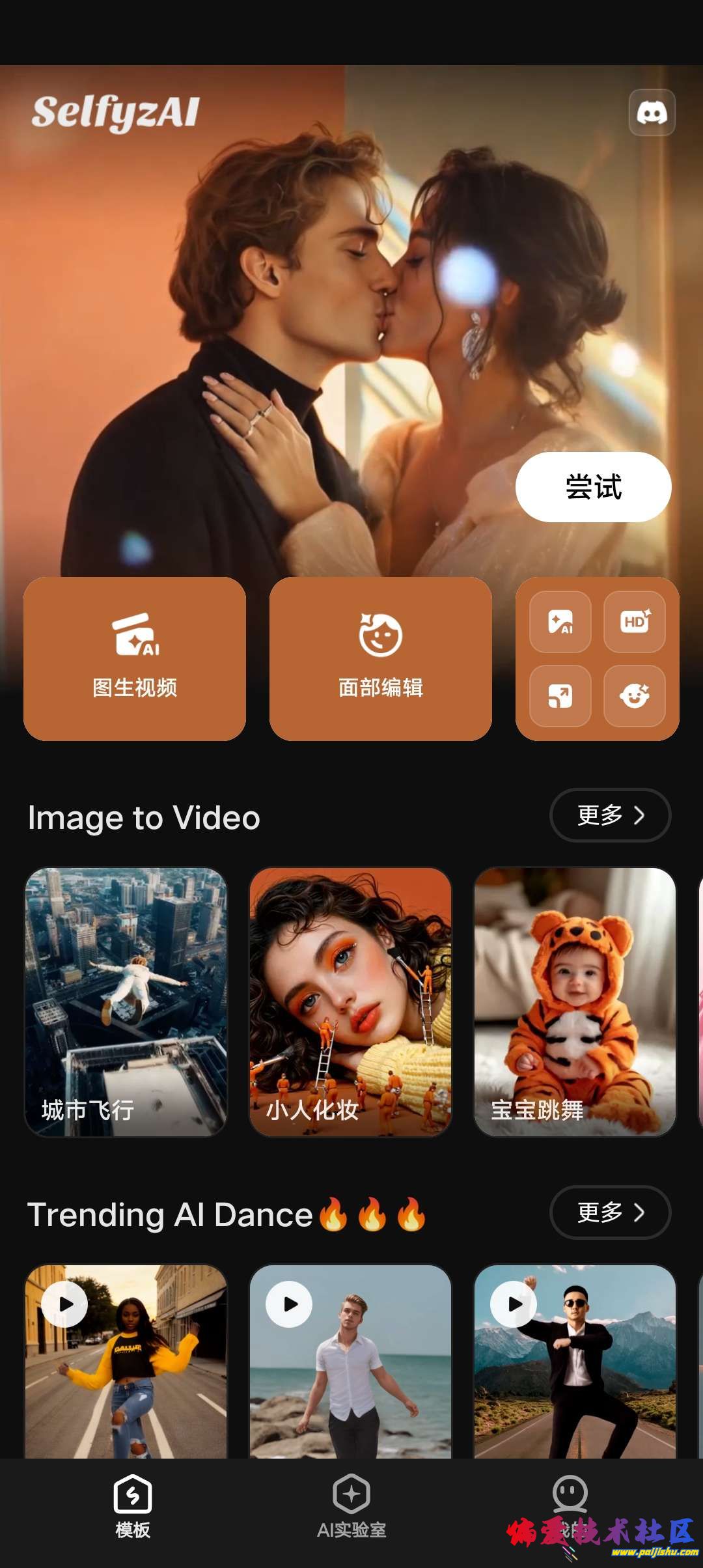This screenshot has height=1568, width=703.
Task: Open the image expand icon
Action: point(560,696)
